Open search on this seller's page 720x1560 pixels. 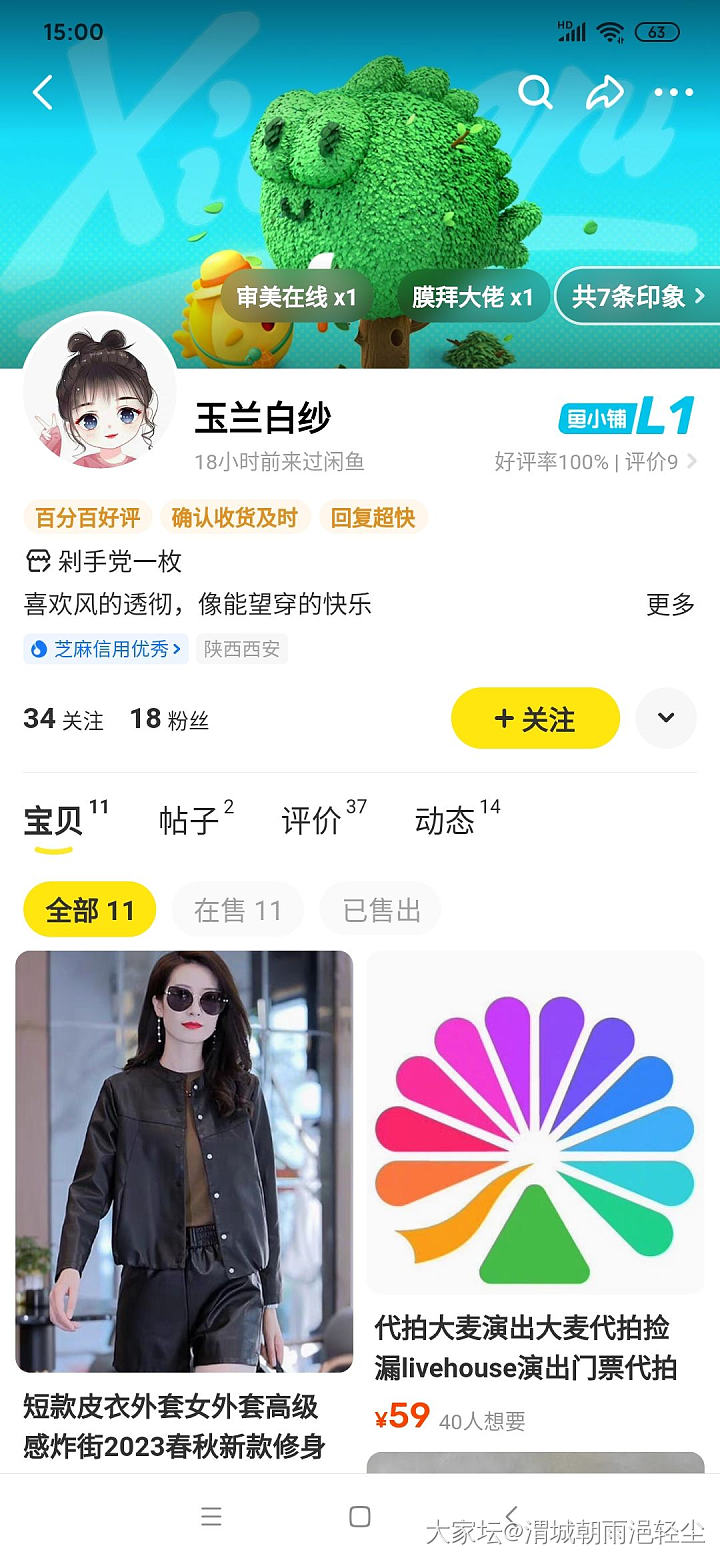click(x=535, y=93)
